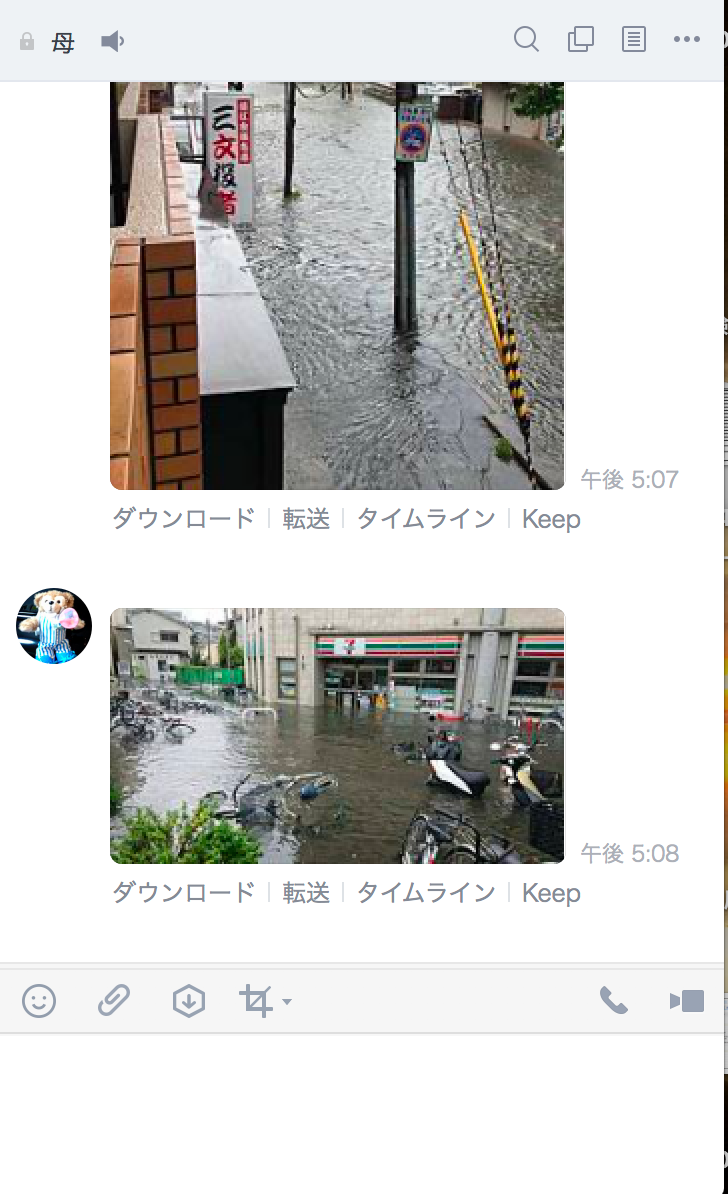The height and width of the screenshot is (1194, 728).
Task: Tap 転送 under the 5:07 photo
Action: [306, 519]
